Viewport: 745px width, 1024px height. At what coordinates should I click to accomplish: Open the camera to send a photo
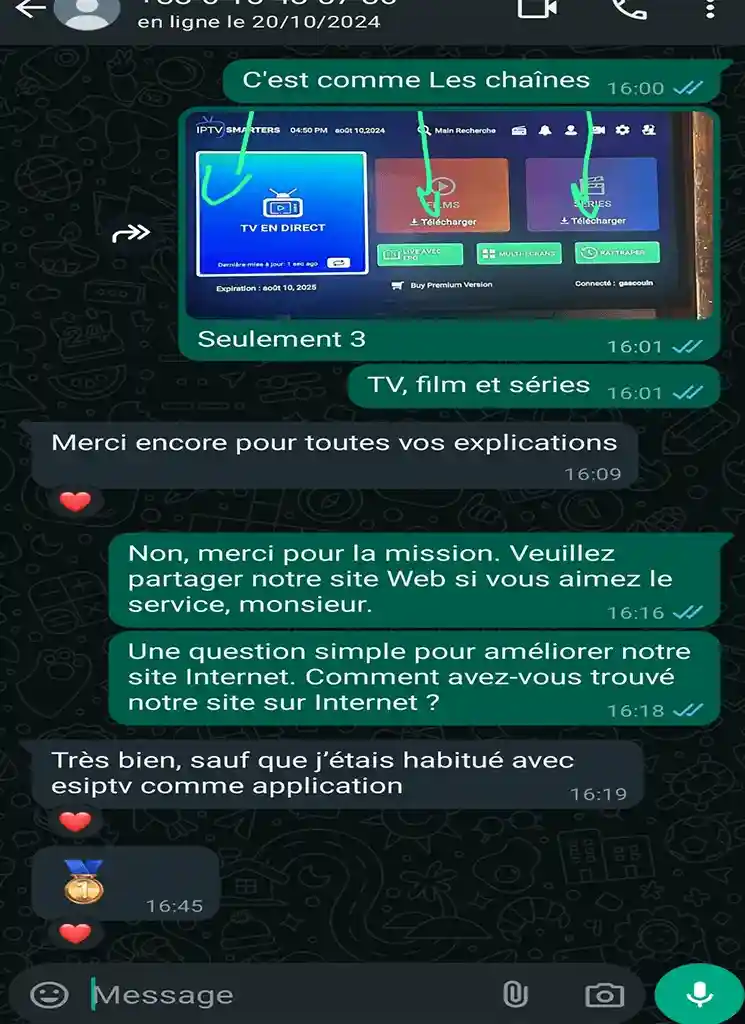pos(604,995)
